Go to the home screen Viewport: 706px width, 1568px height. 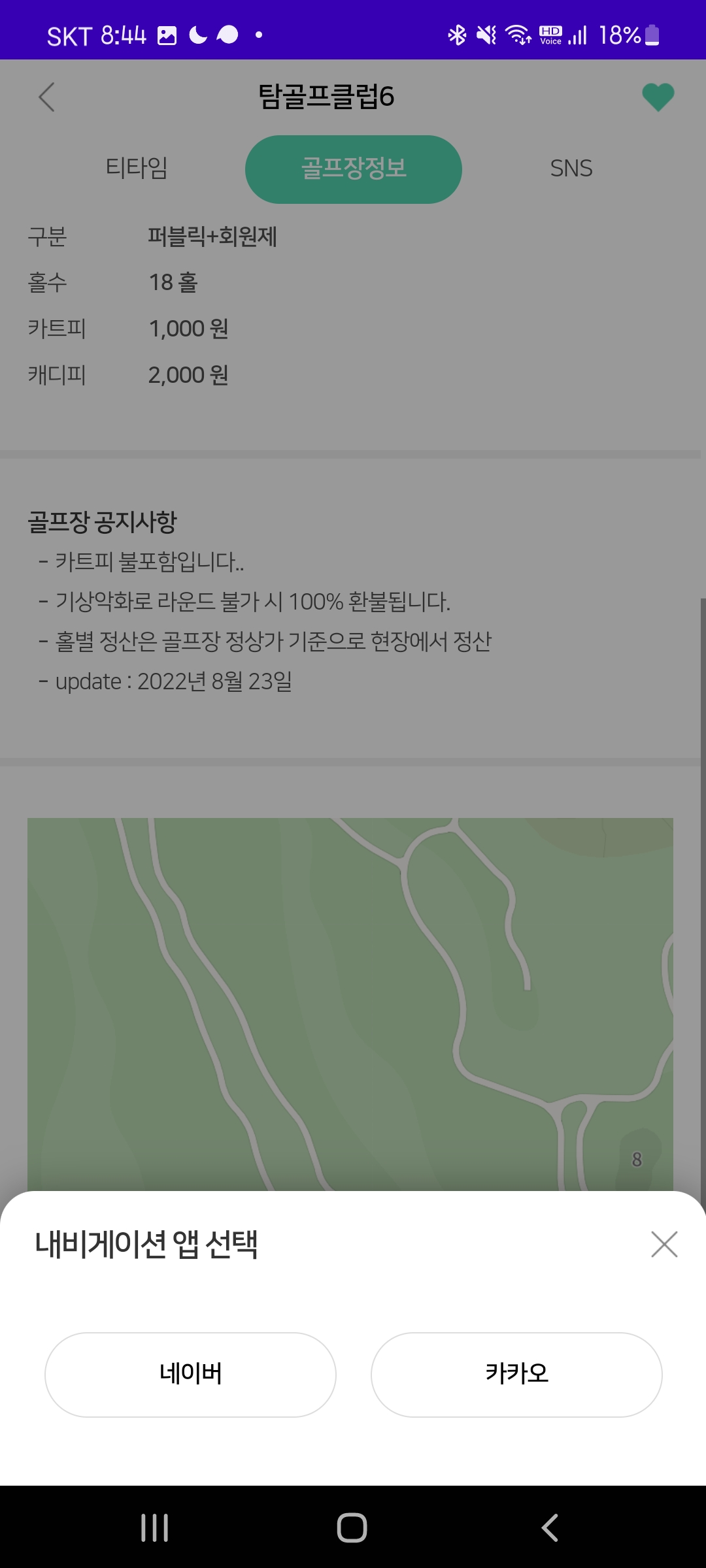[352, 1527]
